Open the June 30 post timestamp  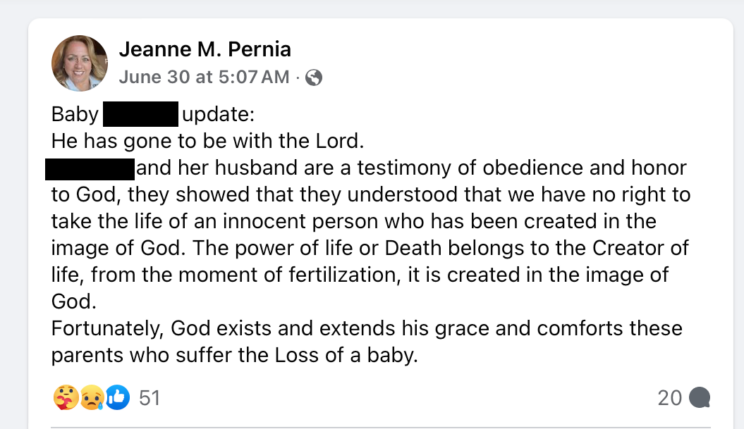click(x=204, y=77)
